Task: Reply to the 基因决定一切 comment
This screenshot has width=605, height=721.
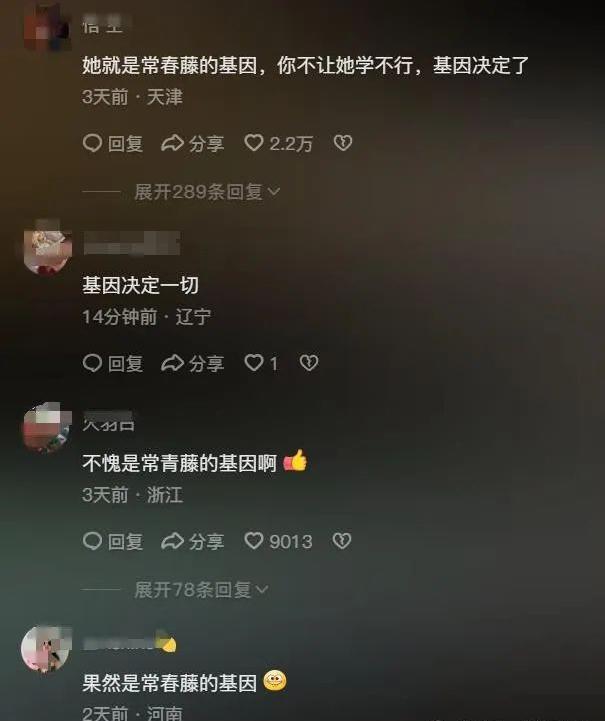Action: coord(113,363)
